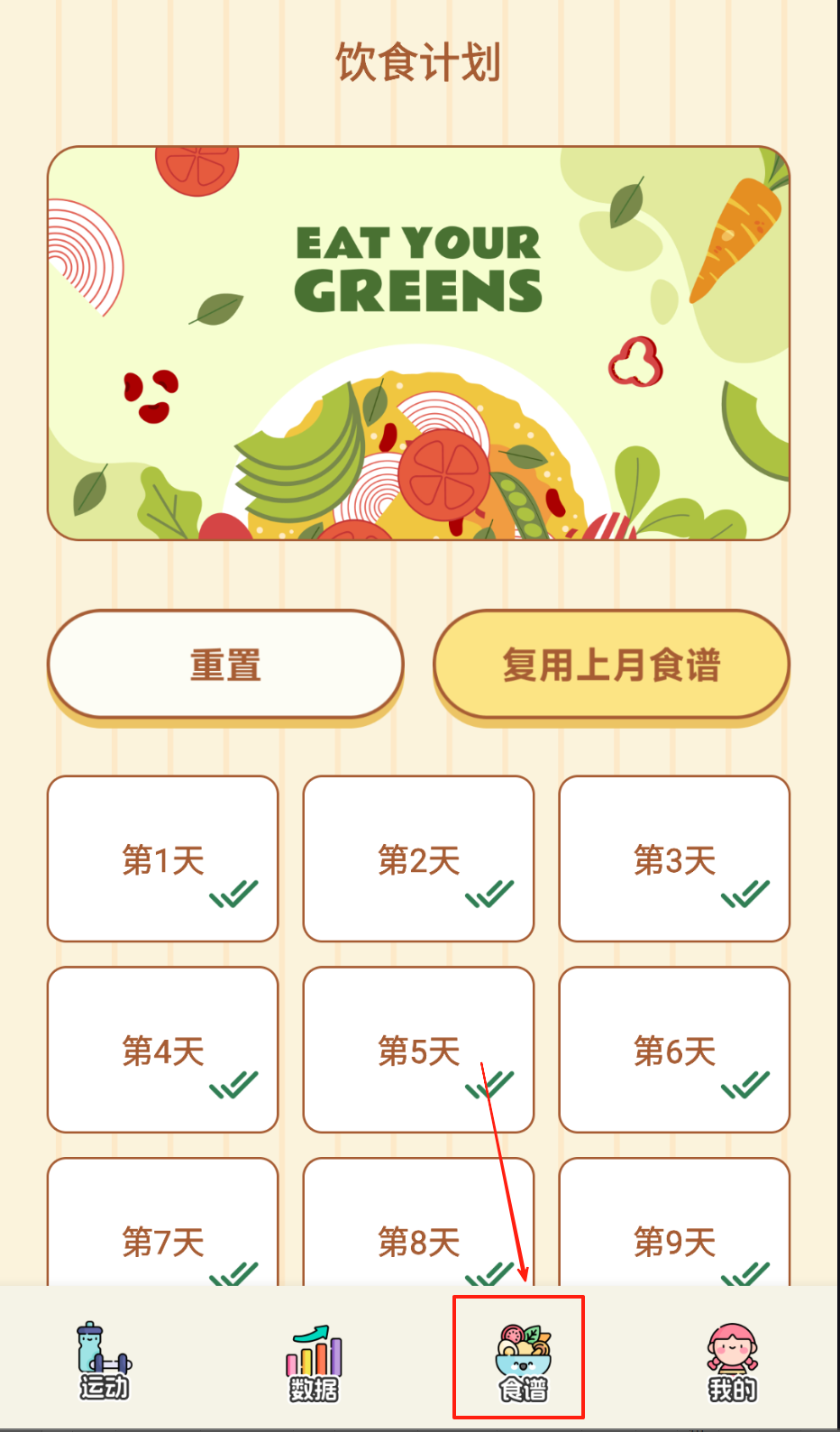Reuse last month's recipes with 复用上月食谱
The image size is (840, 1432).
611,665
